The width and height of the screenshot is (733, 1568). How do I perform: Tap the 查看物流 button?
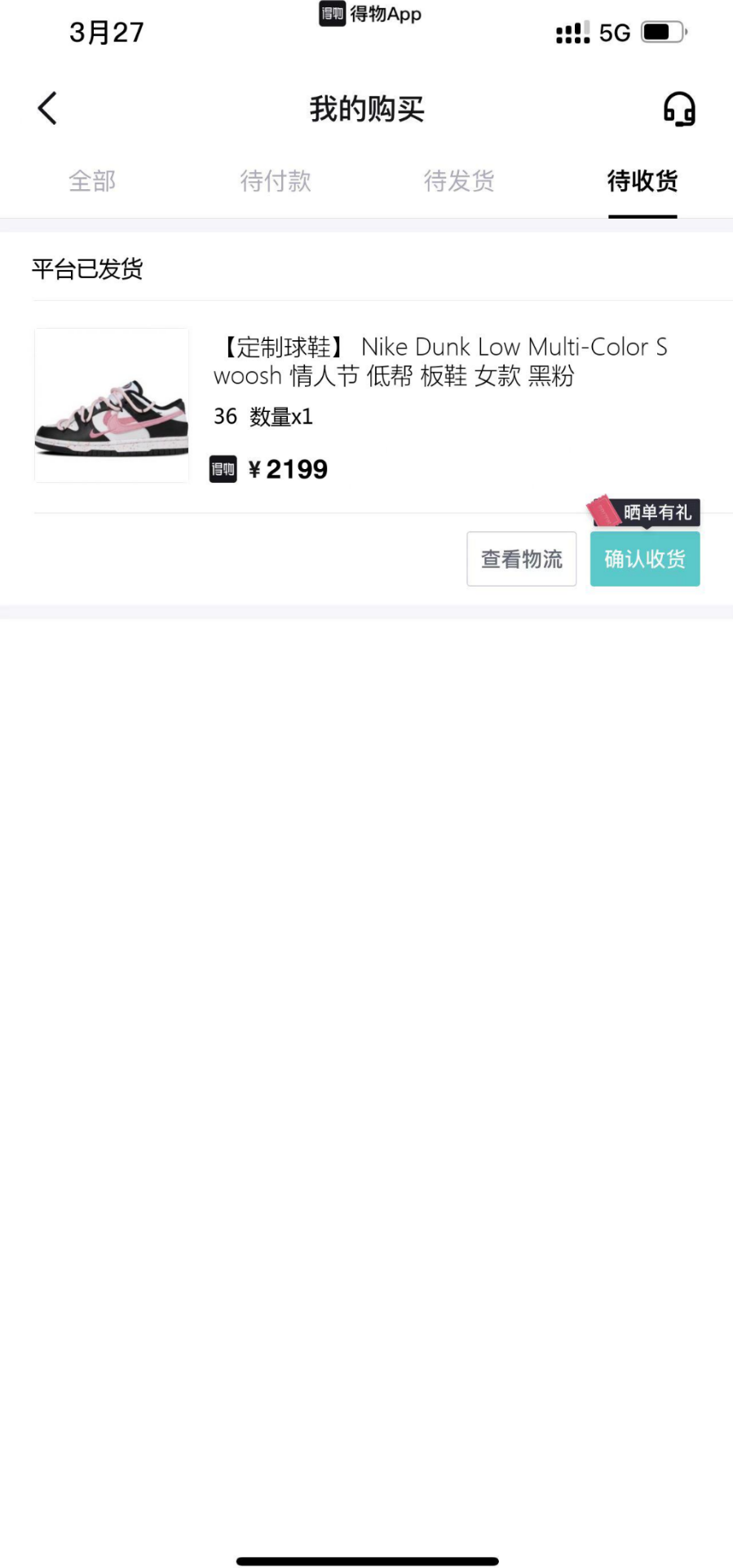[522, 559]
